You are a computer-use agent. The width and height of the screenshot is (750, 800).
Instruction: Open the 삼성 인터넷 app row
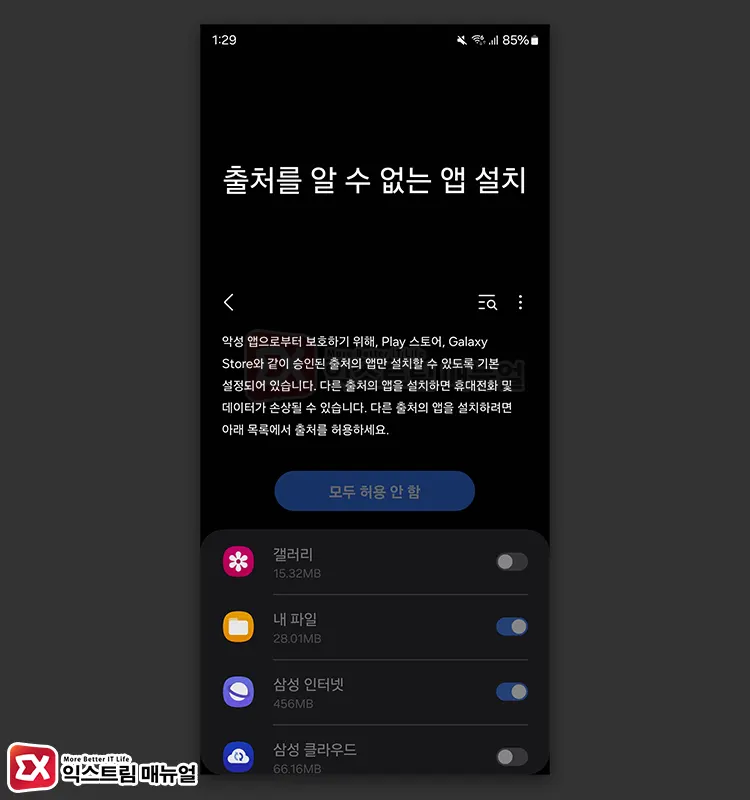375,692
